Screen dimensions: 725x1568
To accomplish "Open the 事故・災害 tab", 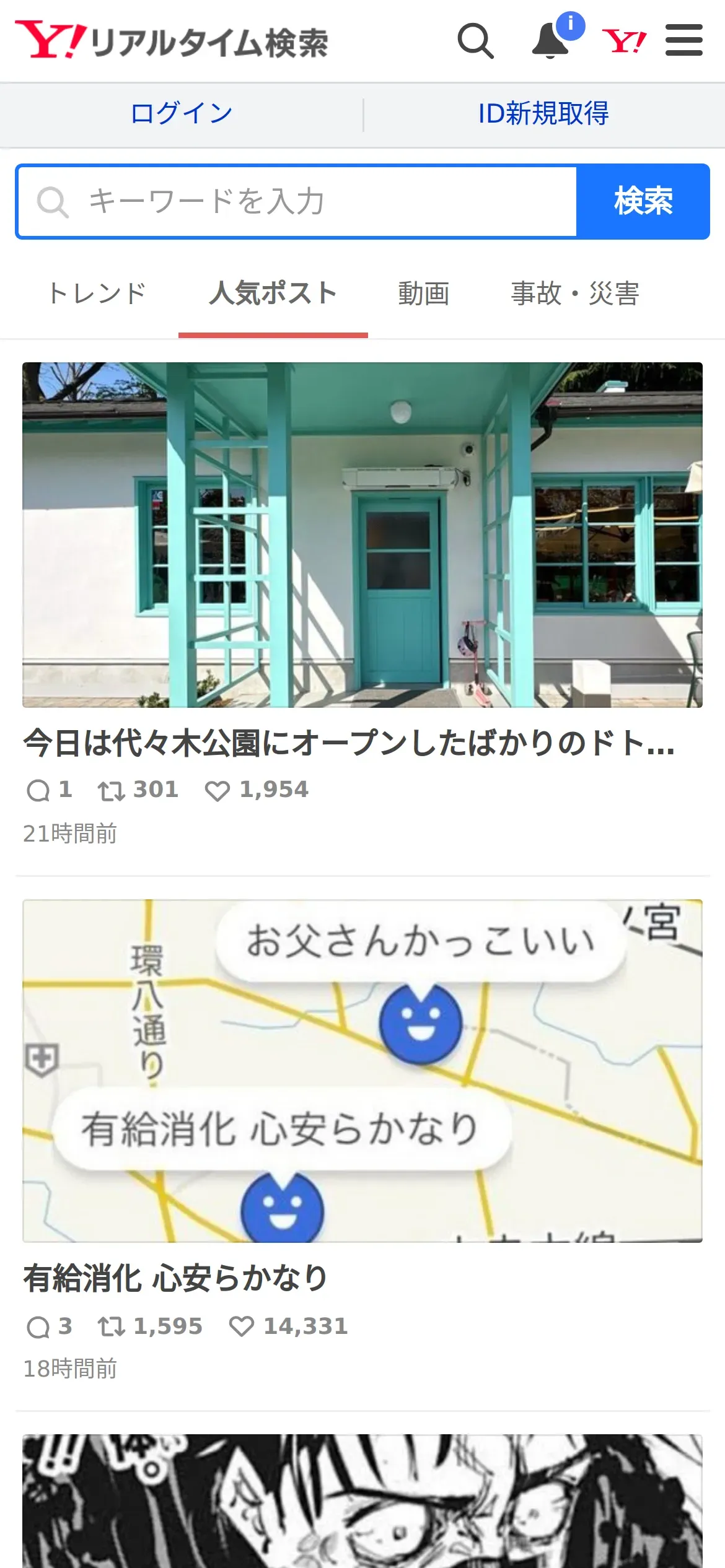I will pos(575,294).
